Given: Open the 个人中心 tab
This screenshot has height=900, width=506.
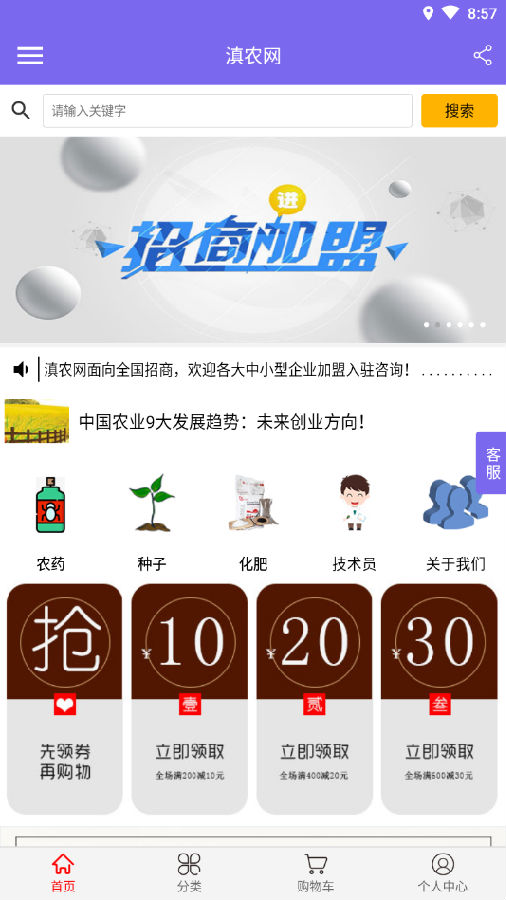Looking at the screenshot, I should tap(442, 872).
